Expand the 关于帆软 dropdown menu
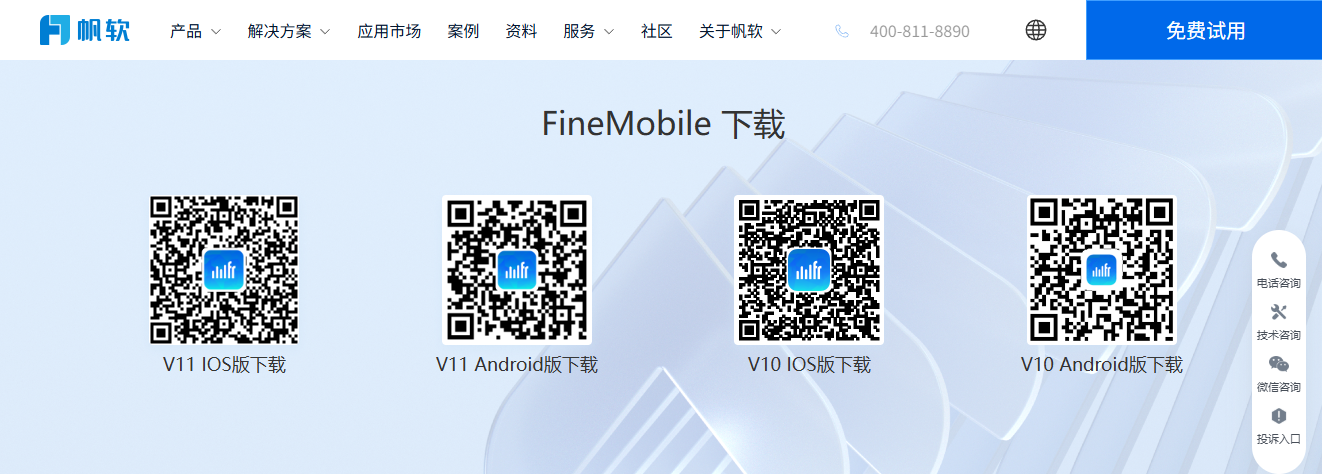The image size is (1322, 474). pos(740,31)
